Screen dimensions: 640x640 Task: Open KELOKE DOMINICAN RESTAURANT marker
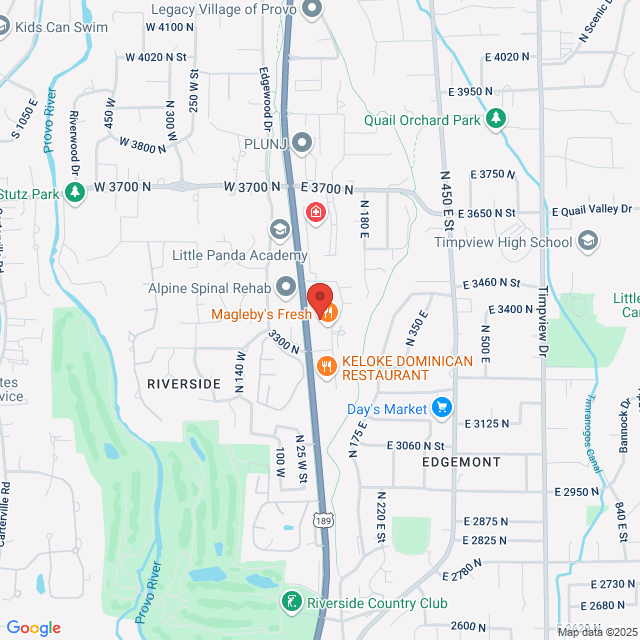pyautogui.click(x=326, y=367)
